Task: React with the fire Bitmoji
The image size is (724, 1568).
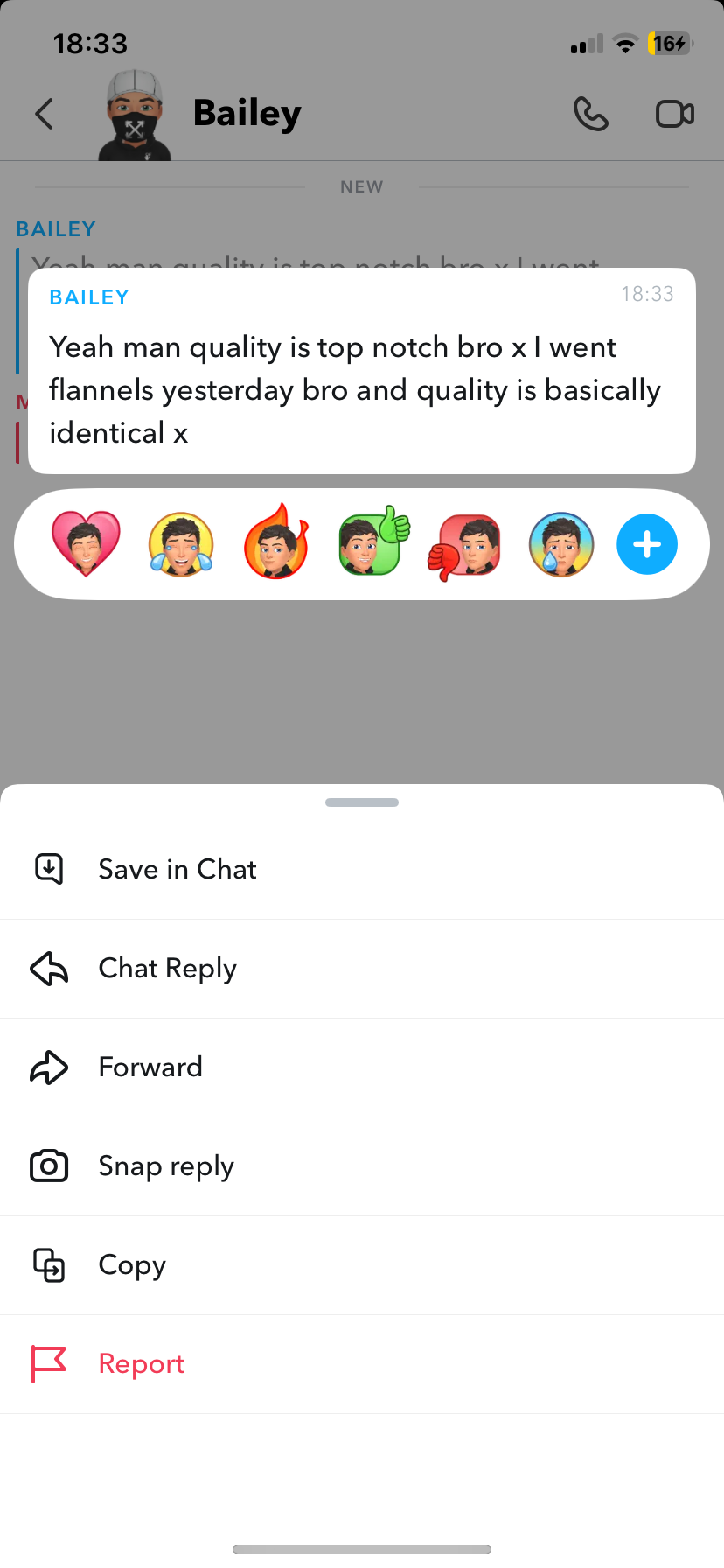Action: click(x=276, y=544)
